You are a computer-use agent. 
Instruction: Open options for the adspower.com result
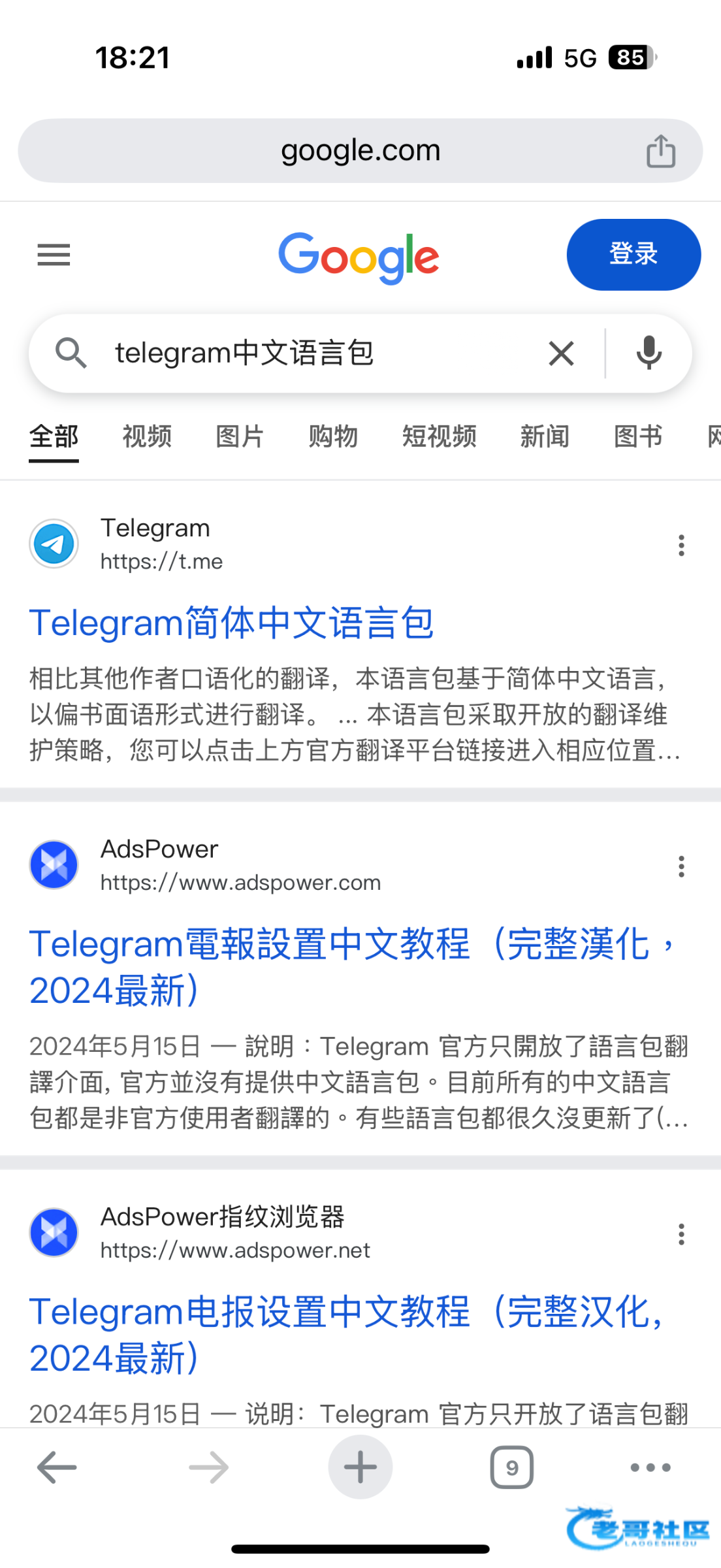pos(681,866)
